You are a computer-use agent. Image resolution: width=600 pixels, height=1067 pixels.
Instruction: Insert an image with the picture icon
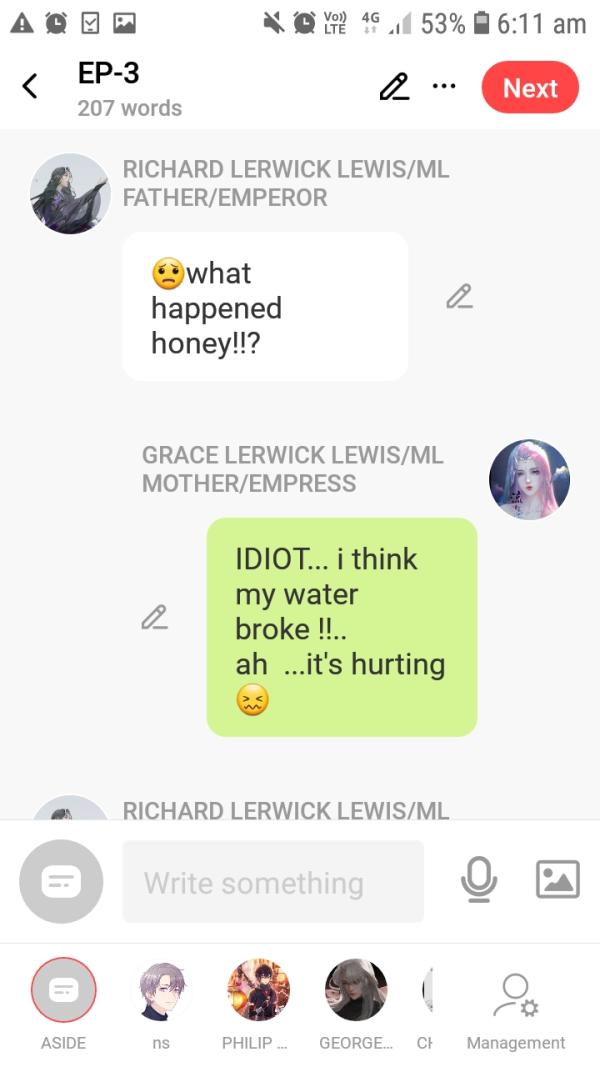point(557,880)
